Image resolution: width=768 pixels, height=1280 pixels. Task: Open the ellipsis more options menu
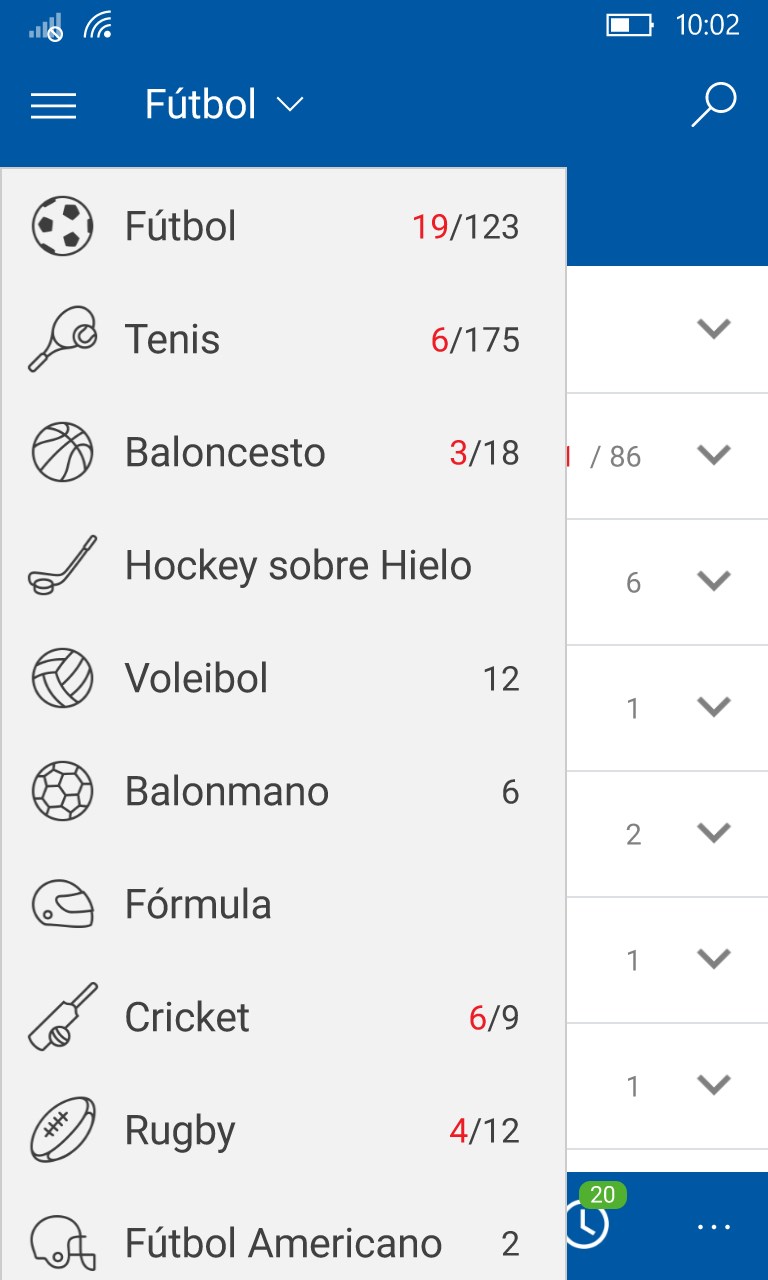pos(713,1227)
